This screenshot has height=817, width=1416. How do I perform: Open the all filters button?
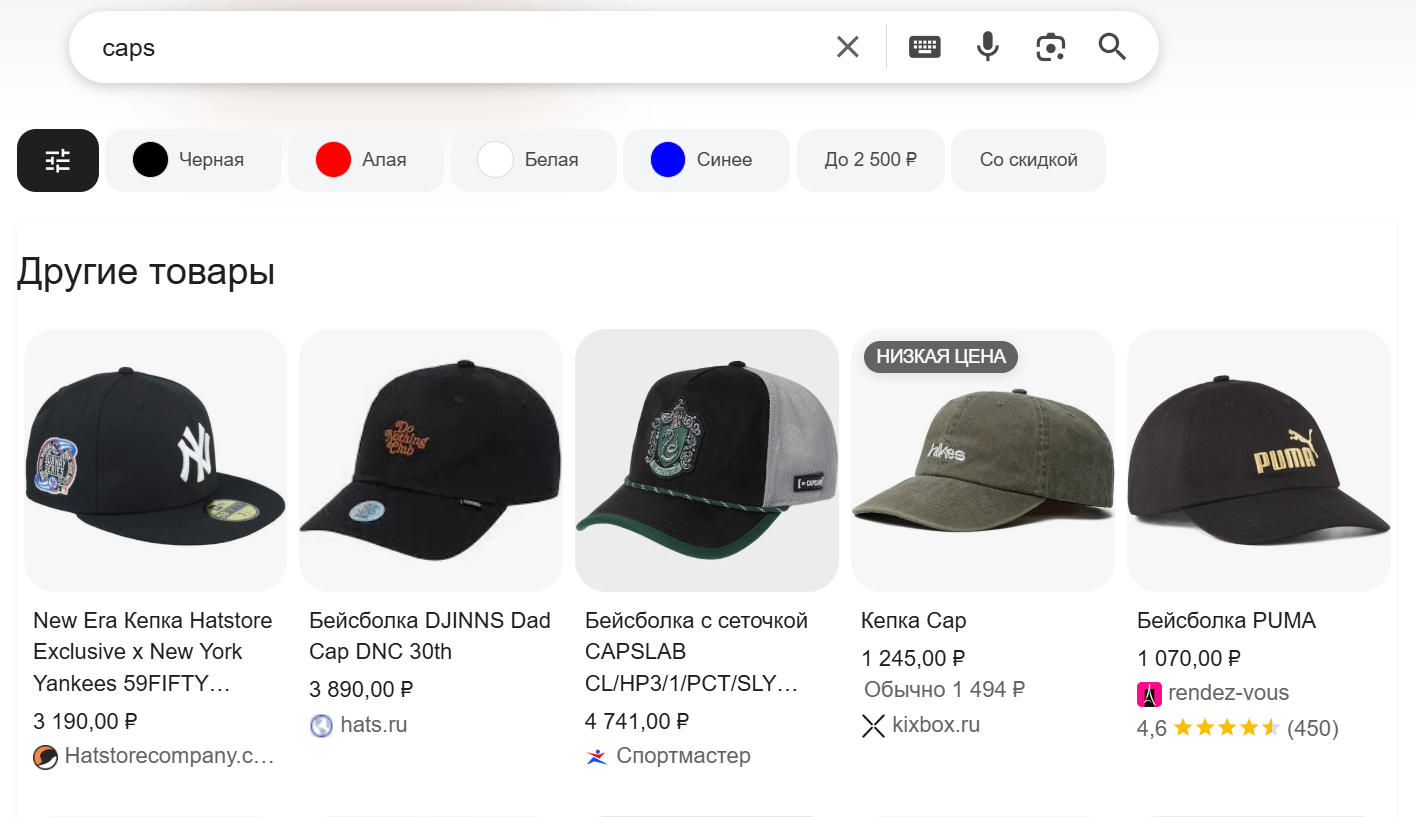pos(58,160)
